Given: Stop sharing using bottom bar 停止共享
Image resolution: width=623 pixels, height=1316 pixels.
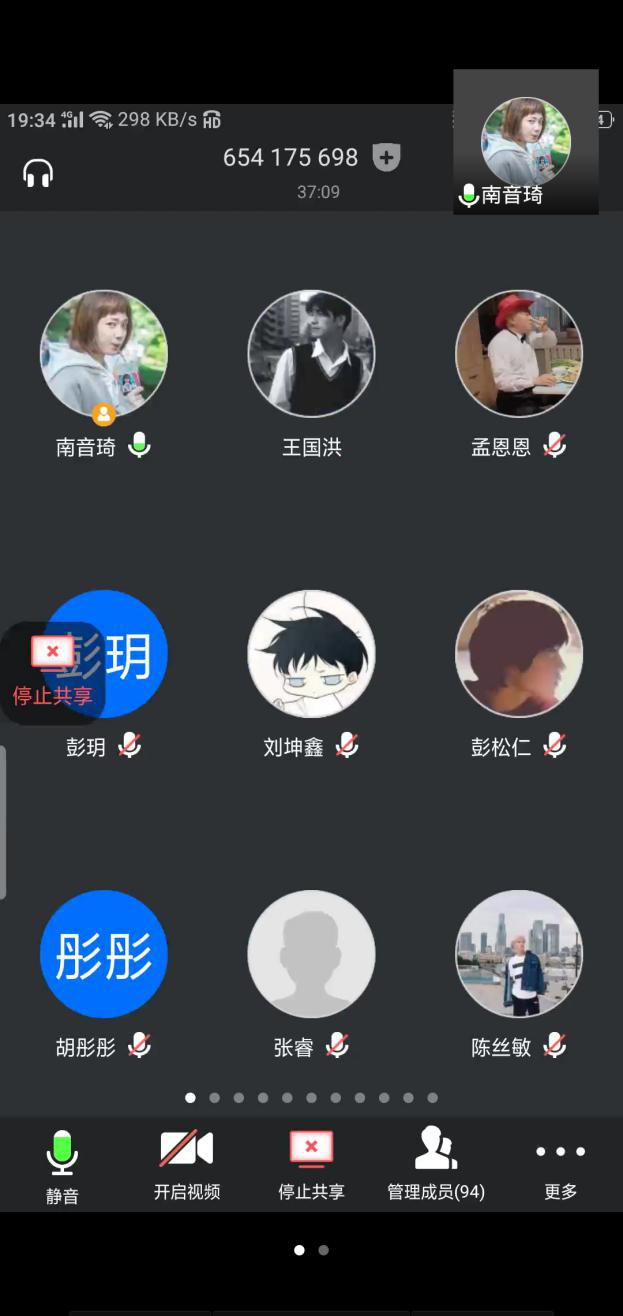Looking at the screenshot, I should [x=311, y=1165].
